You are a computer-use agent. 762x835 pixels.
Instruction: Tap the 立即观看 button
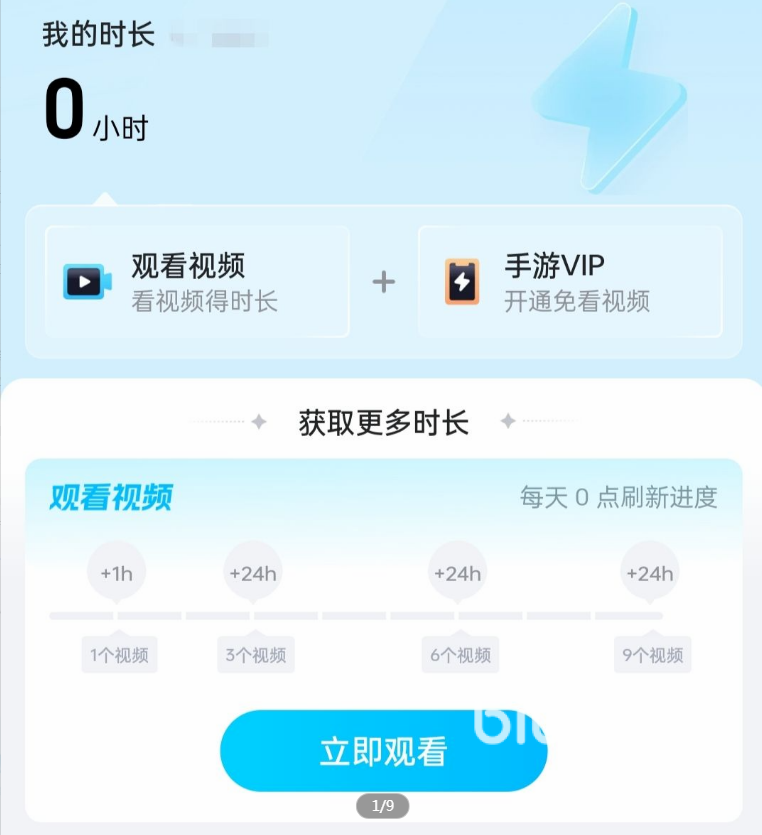click(383, 751)
